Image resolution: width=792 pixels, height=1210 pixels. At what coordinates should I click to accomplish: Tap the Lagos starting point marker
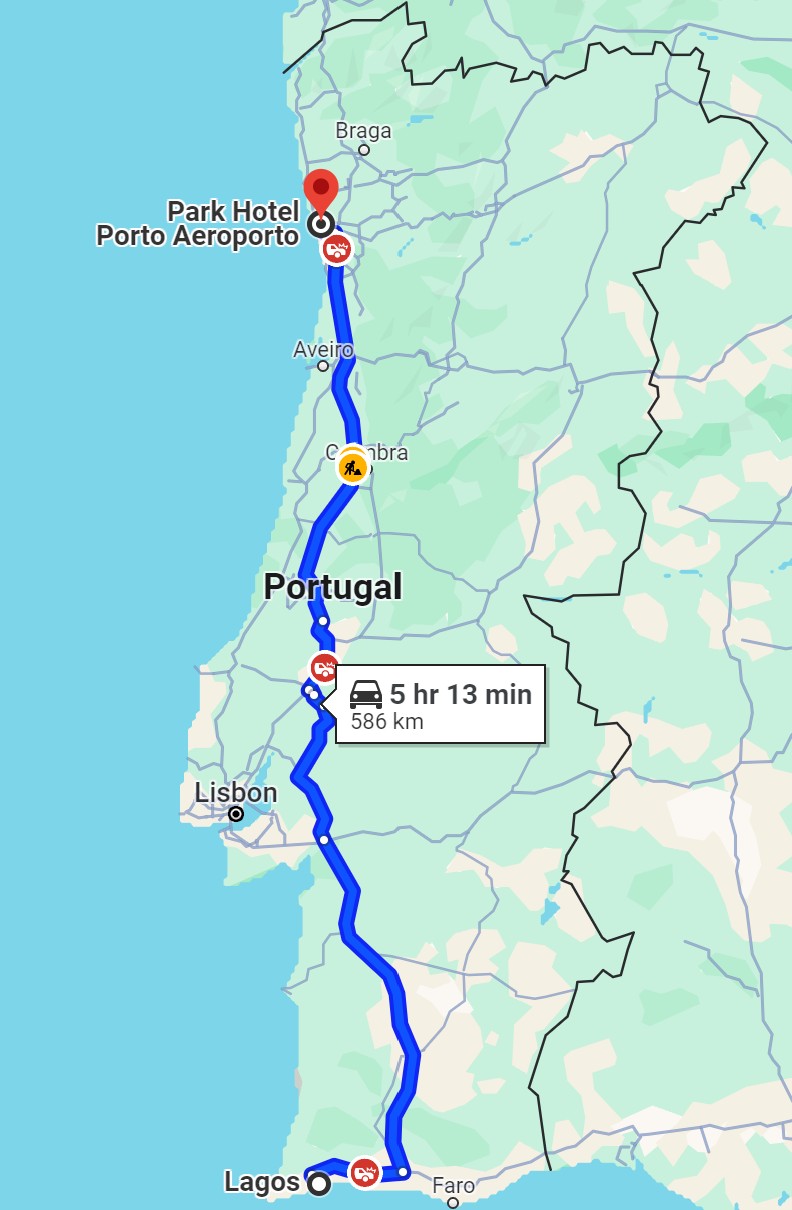tap(319, 1184)
